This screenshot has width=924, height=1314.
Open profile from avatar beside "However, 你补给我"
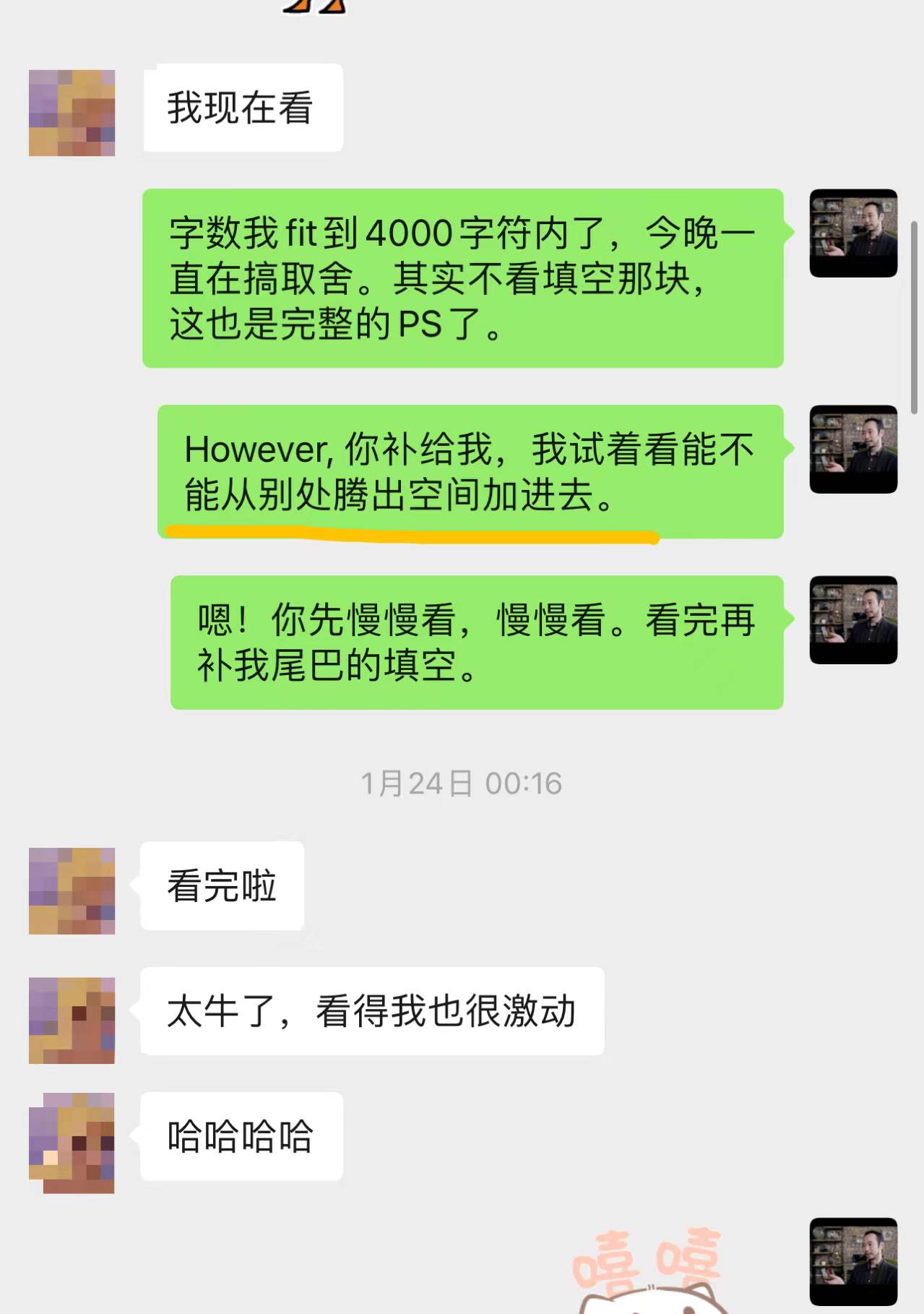[x=853, y=449]
